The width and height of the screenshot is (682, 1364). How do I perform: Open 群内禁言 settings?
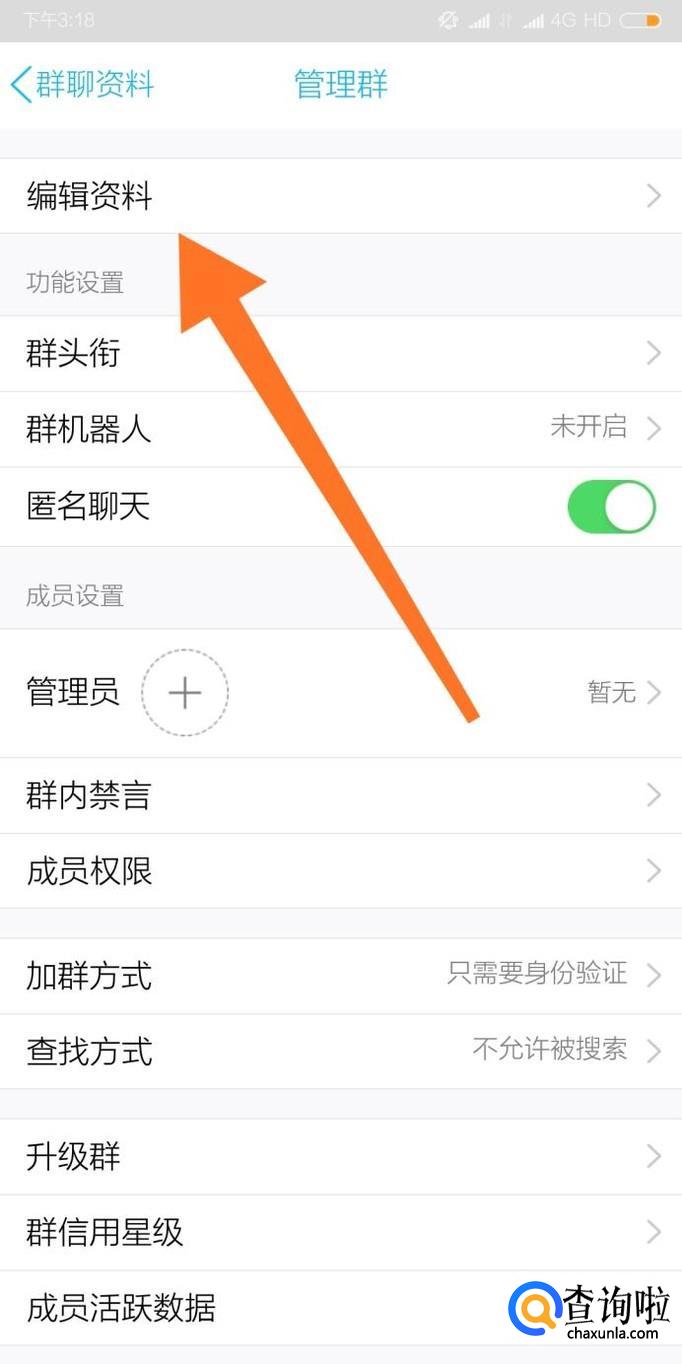(341, 795)
